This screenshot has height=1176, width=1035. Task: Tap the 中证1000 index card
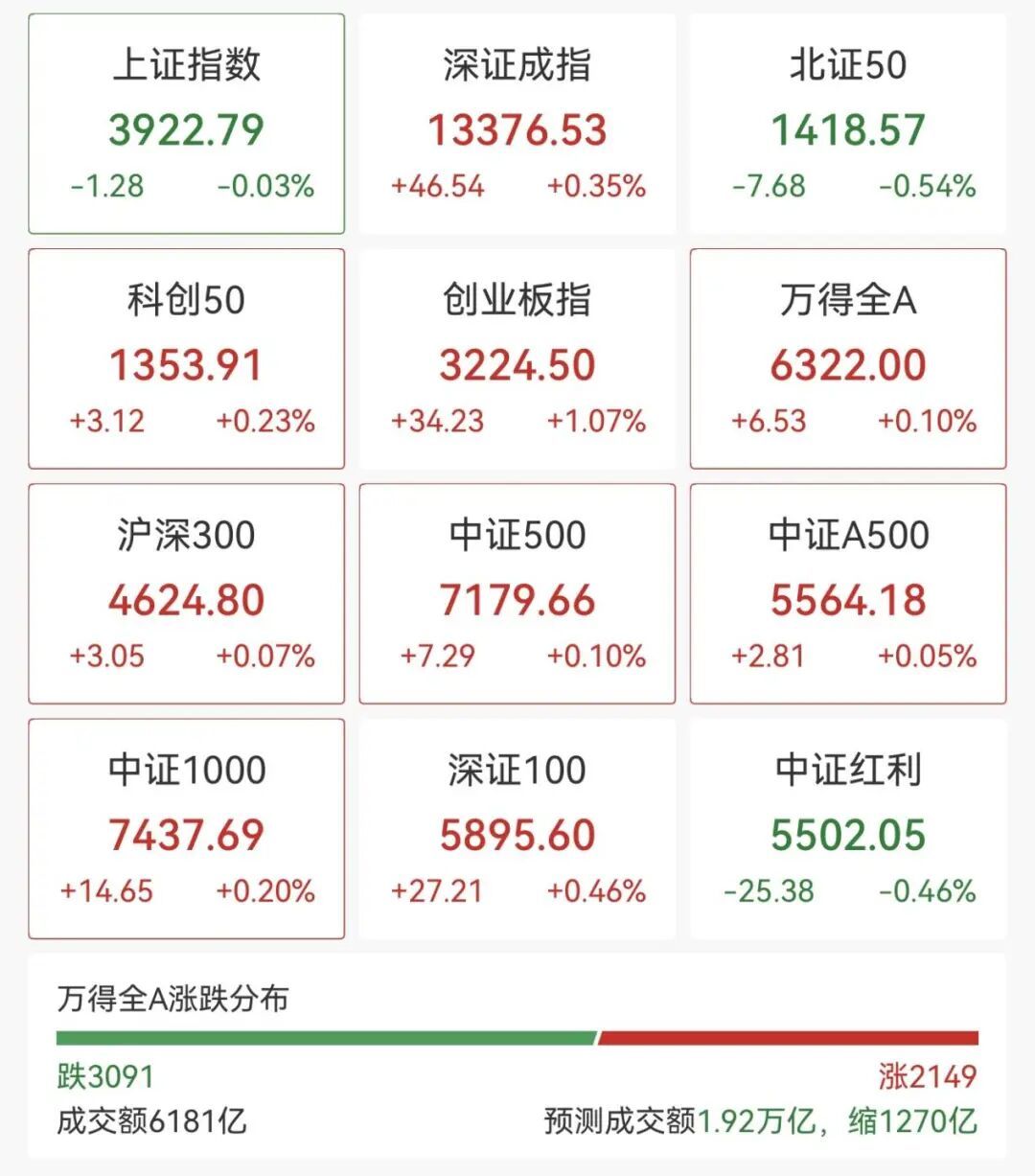186,829
